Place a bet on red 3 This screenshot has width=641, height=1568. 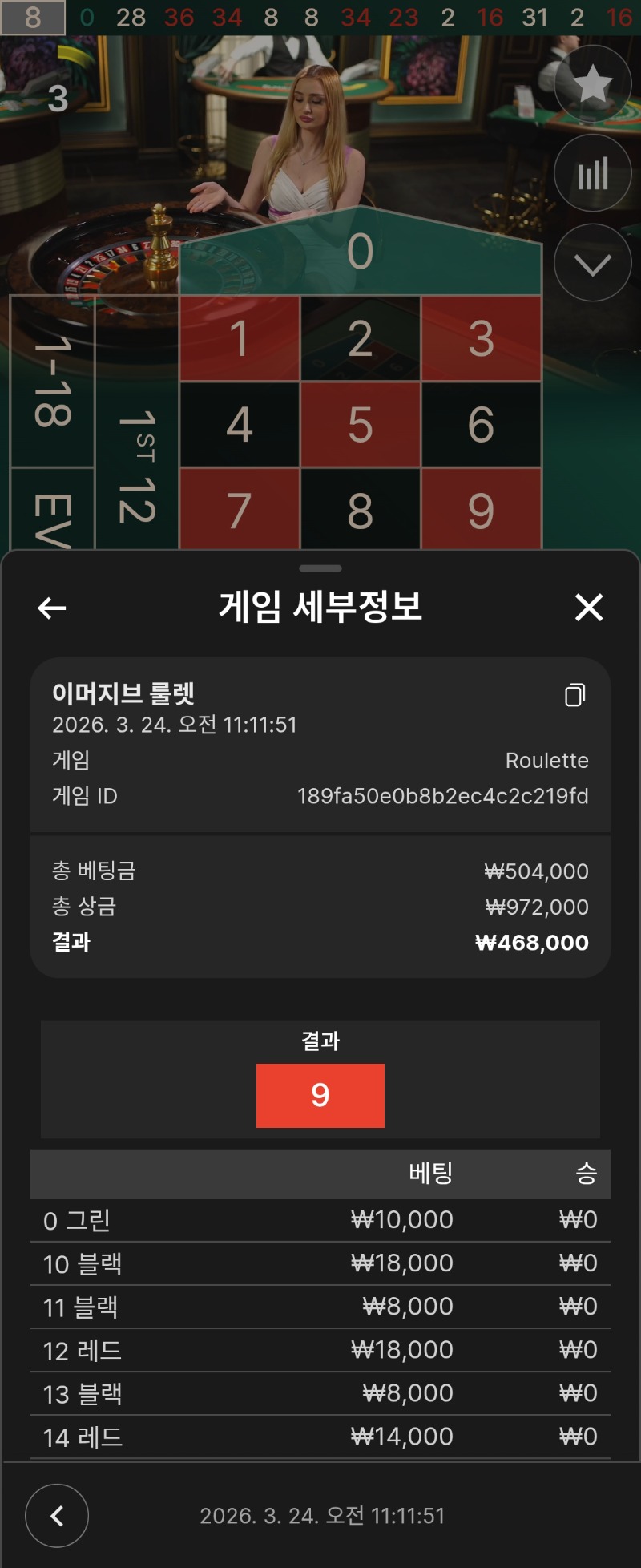(481, 338)
